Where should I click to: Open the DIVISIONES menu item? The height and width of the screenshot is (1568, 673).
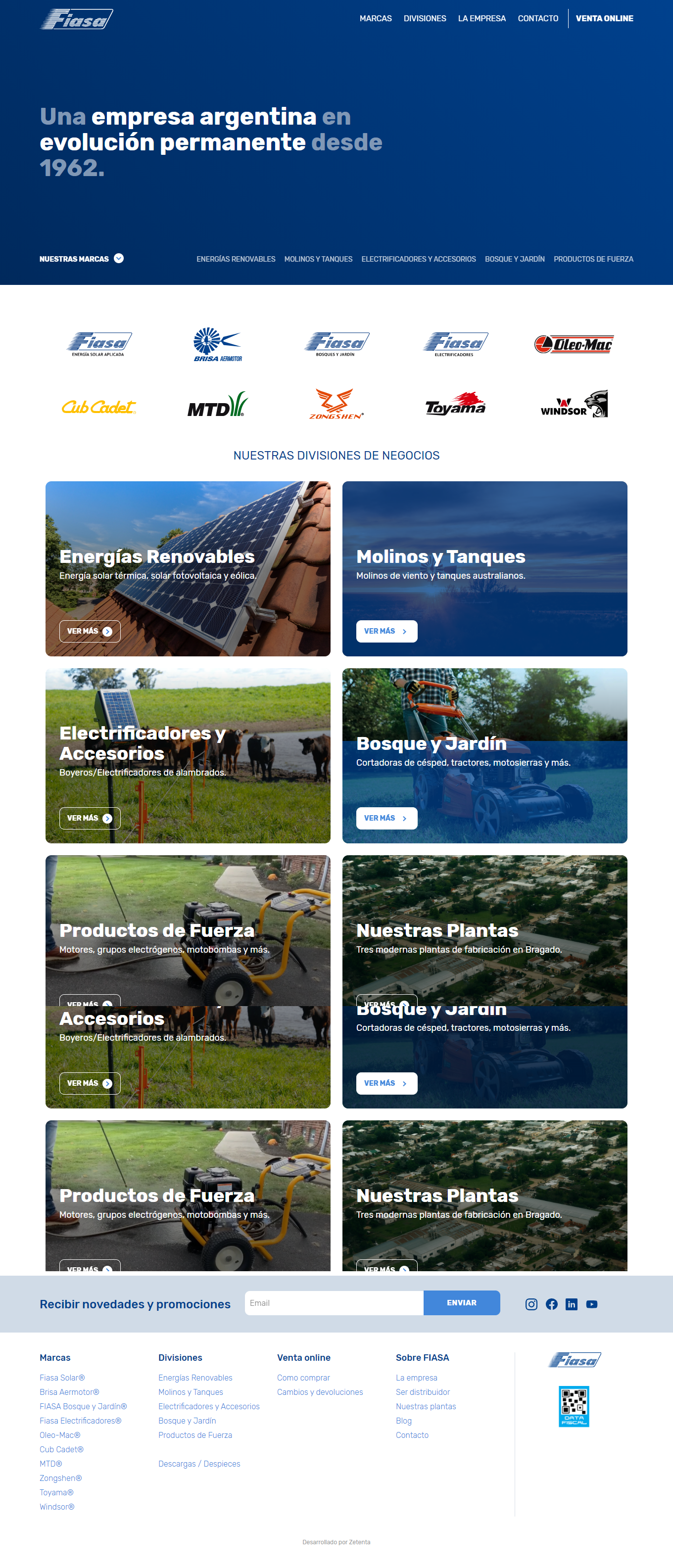(425, 18)
